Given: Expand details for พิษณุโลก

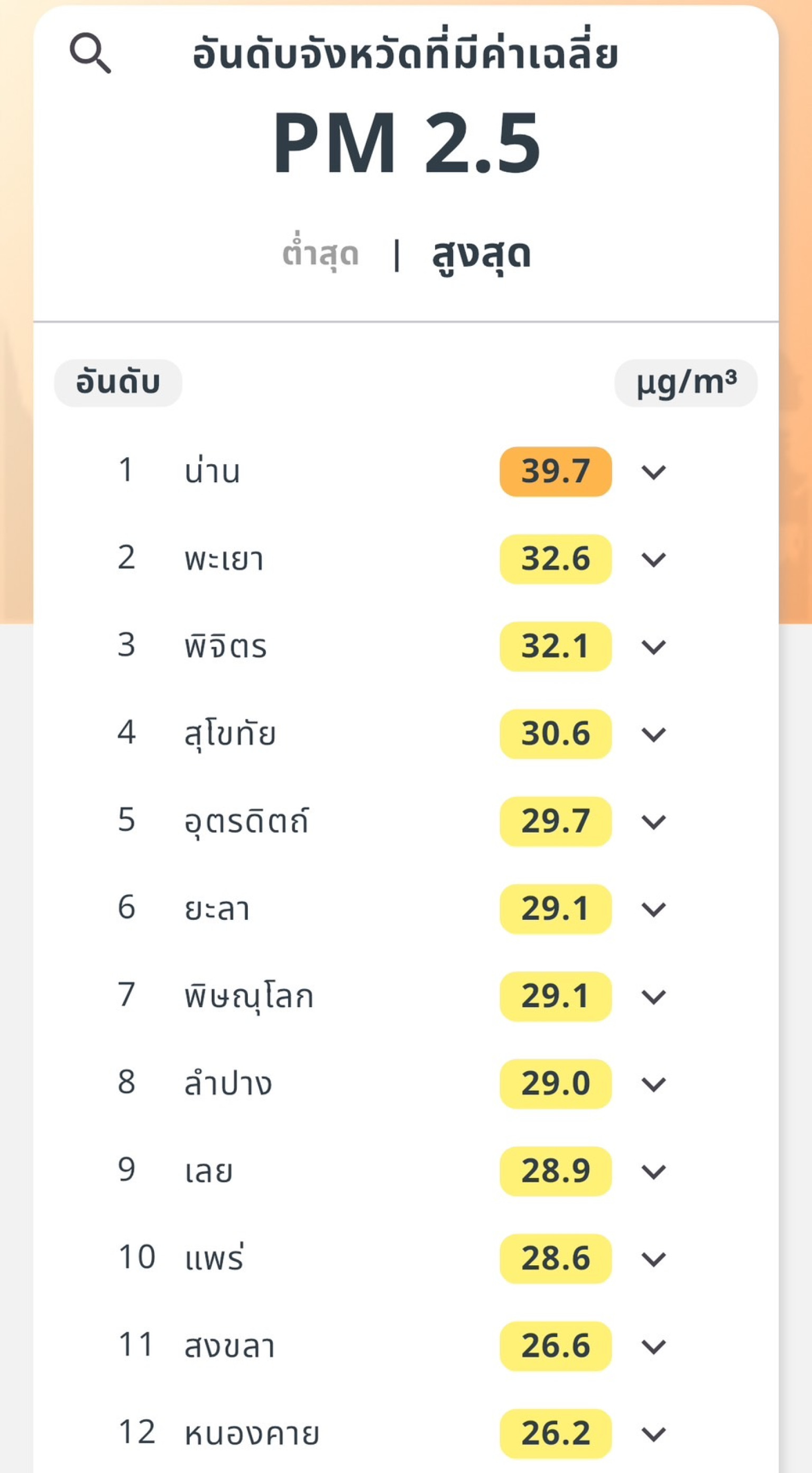Looking at the screenshot, I should (x=653, y=997).
